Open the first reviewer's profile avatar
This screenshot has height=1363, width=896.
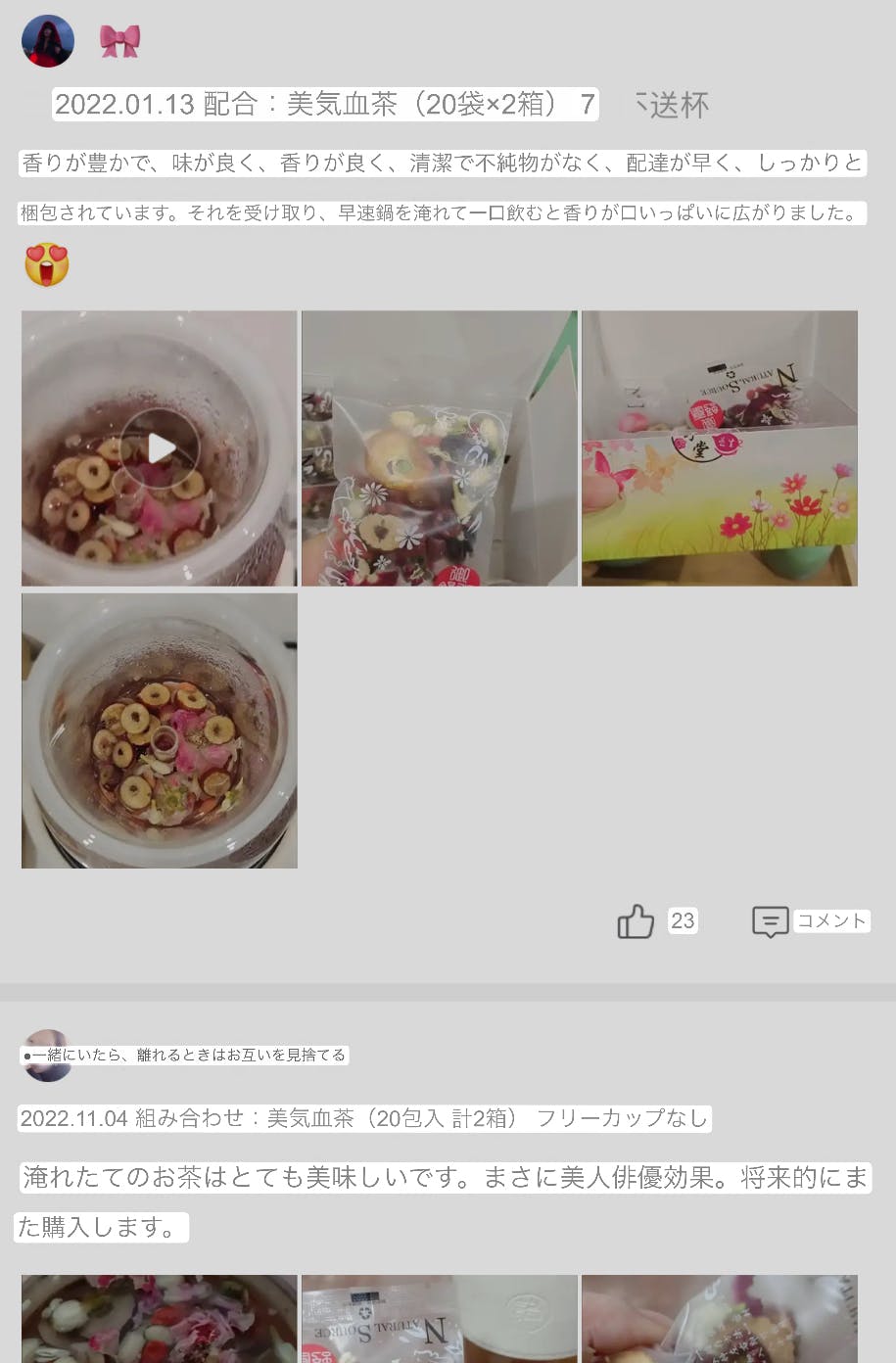tap(48, 41)
